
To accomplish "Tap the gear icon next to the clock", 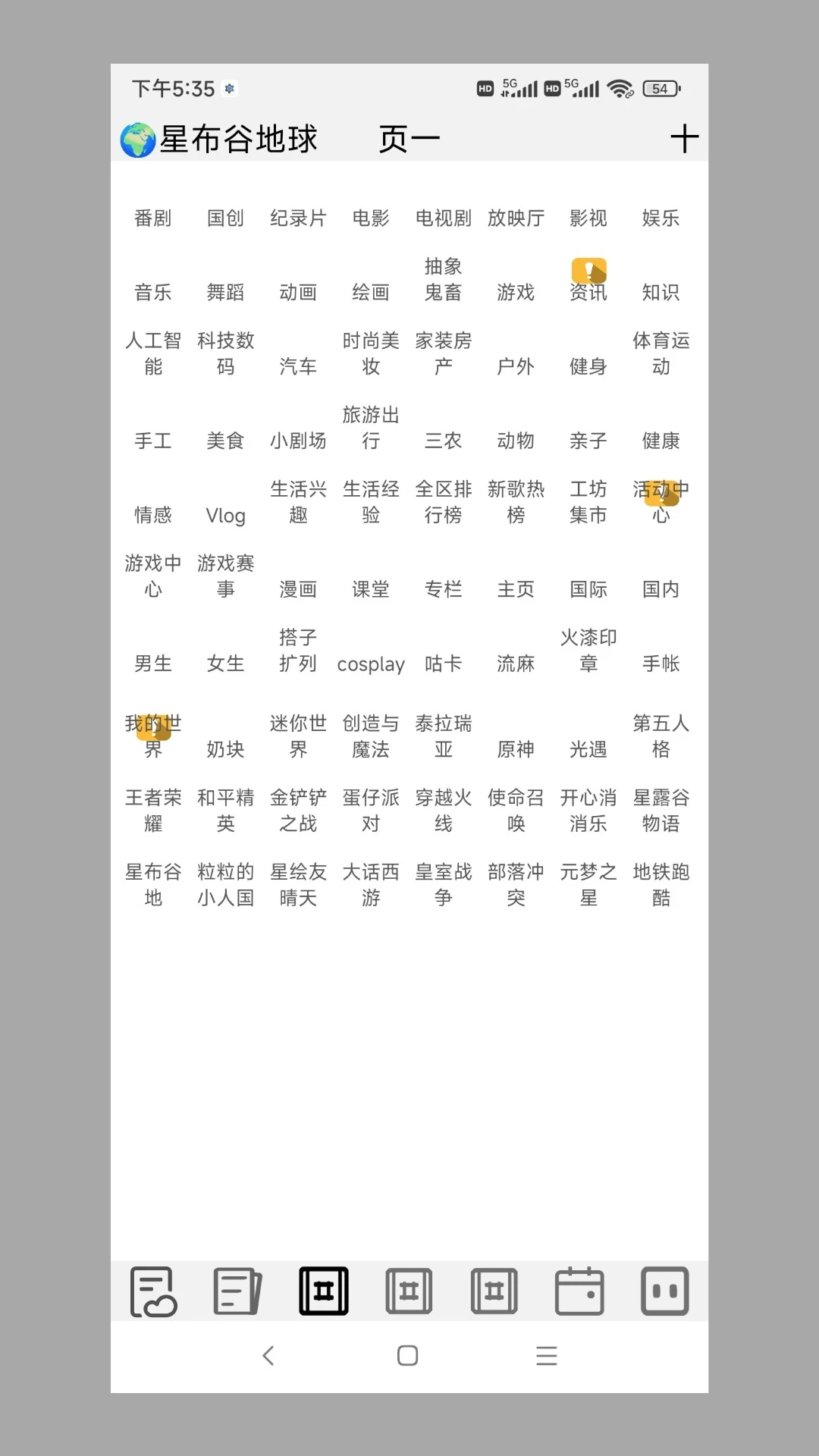I will click(227, 89).
